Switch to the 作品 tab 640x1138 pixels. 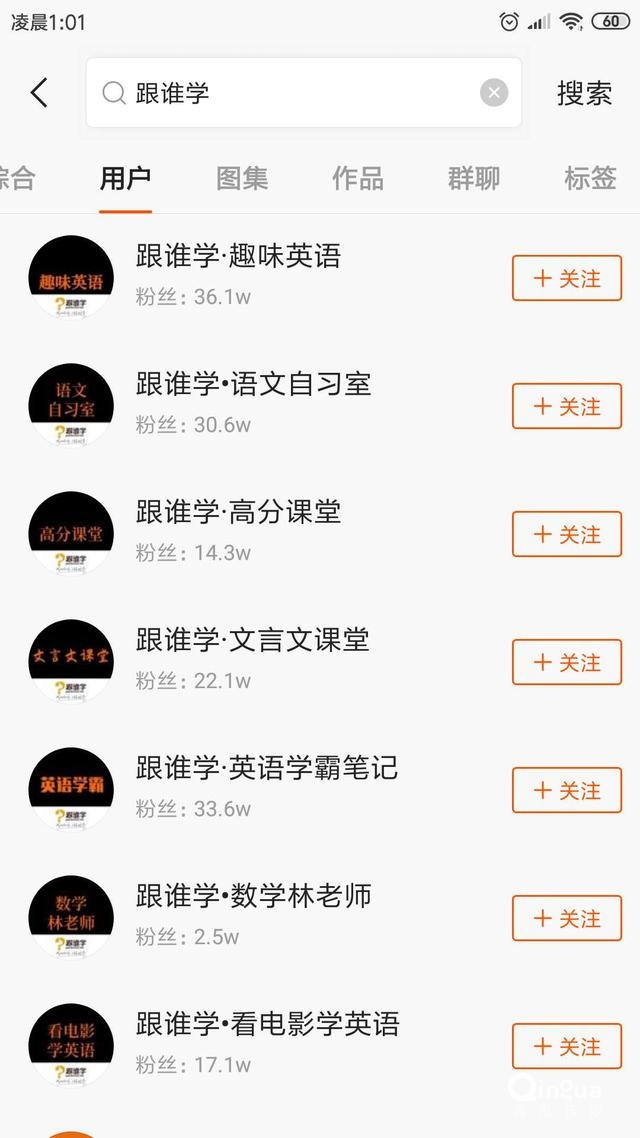(358, 179)
